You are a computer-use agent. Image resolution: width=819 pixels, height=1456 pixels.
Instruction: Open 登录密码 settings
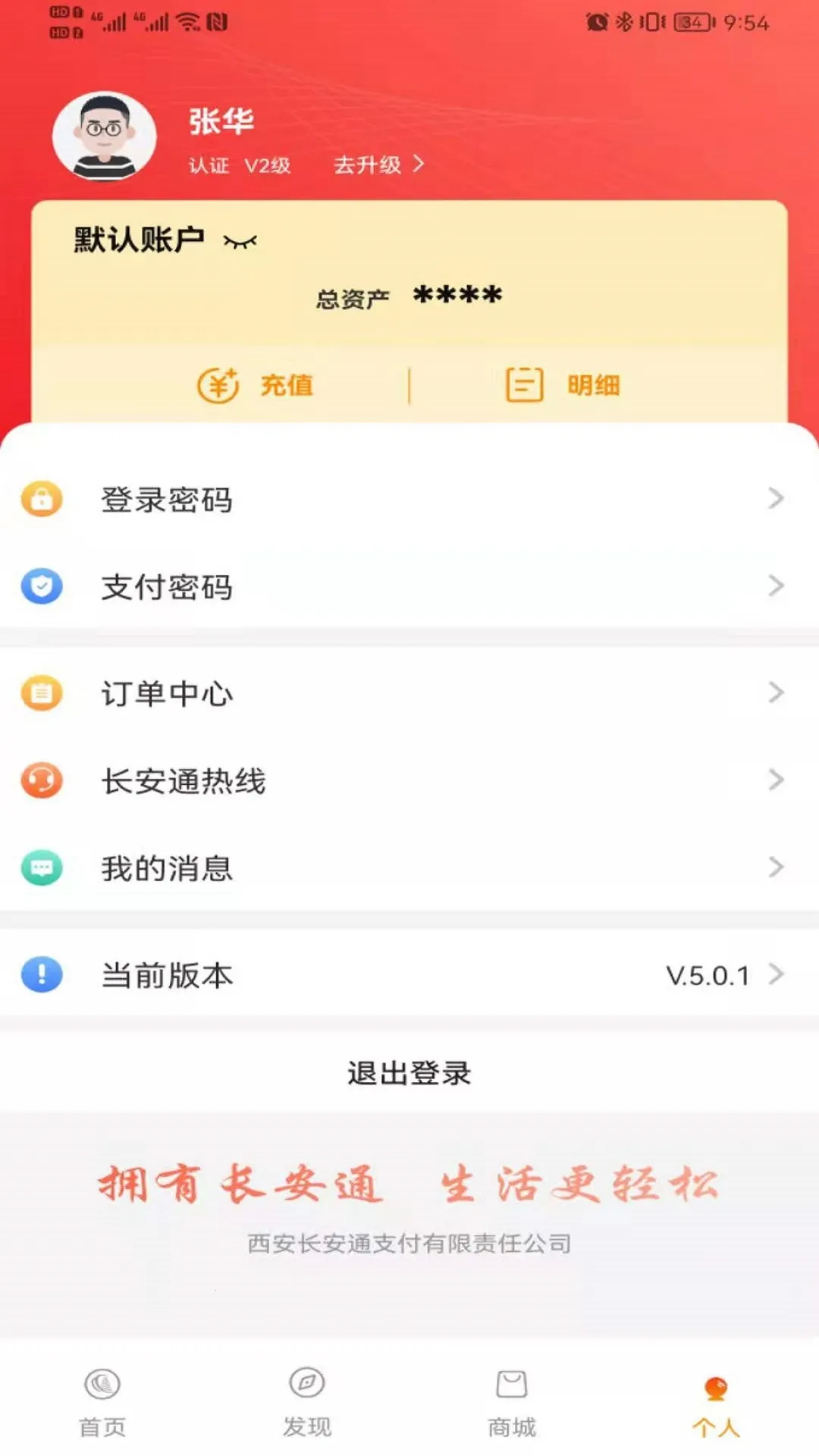tap(409, 499)
